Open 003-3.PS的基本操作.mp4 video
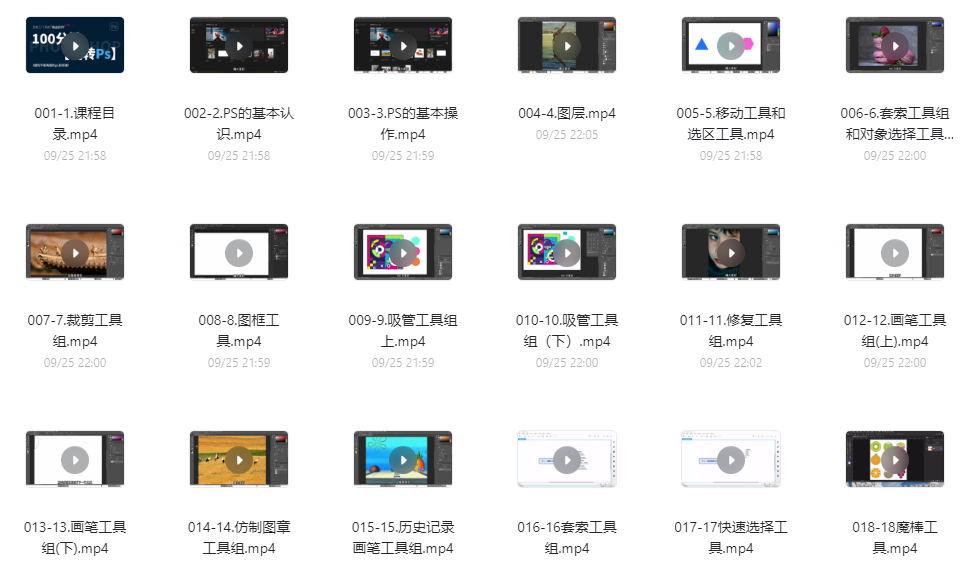This screenshot has height=563, width=975. coord(403,45)
